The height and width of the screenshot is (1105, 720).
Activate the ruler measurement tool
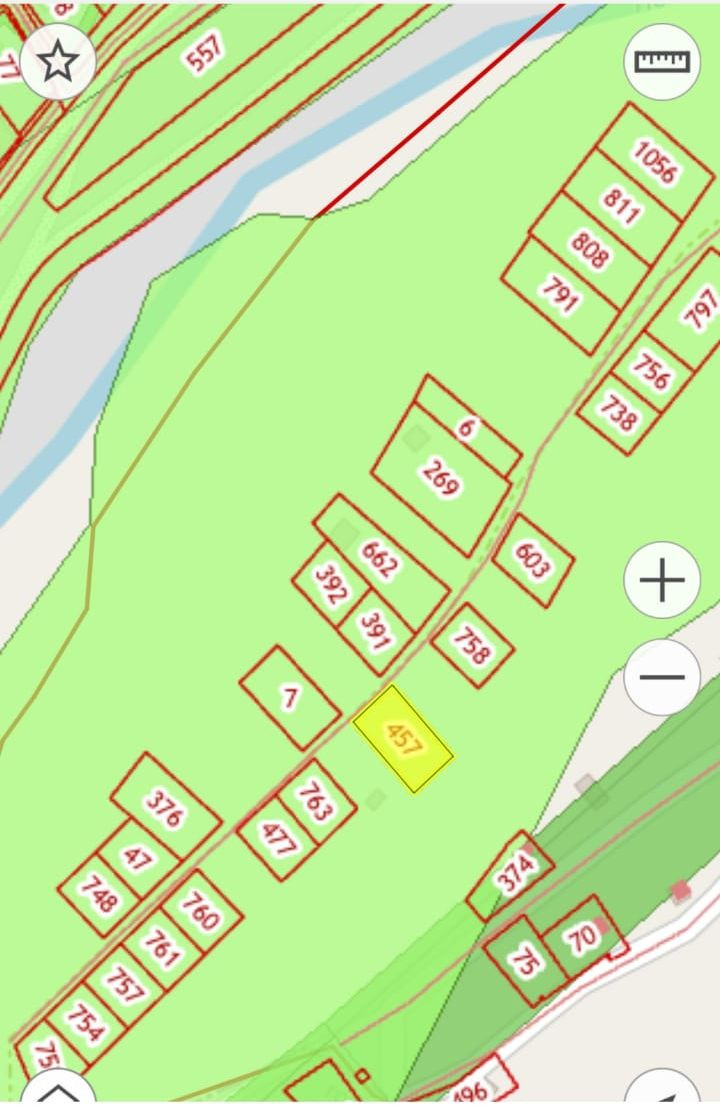662,62
